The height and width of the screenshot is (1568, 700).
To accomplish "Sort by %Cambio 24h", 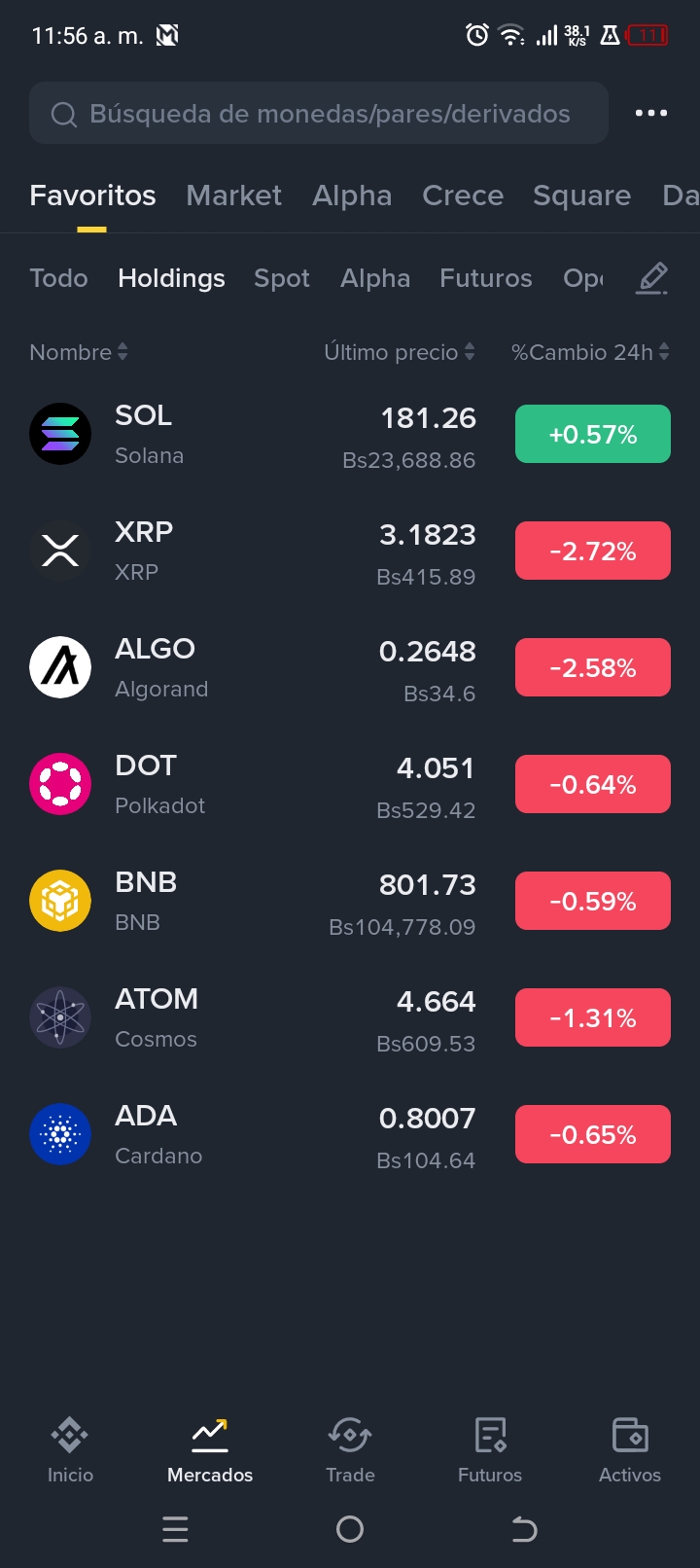I will coord(590,352).
